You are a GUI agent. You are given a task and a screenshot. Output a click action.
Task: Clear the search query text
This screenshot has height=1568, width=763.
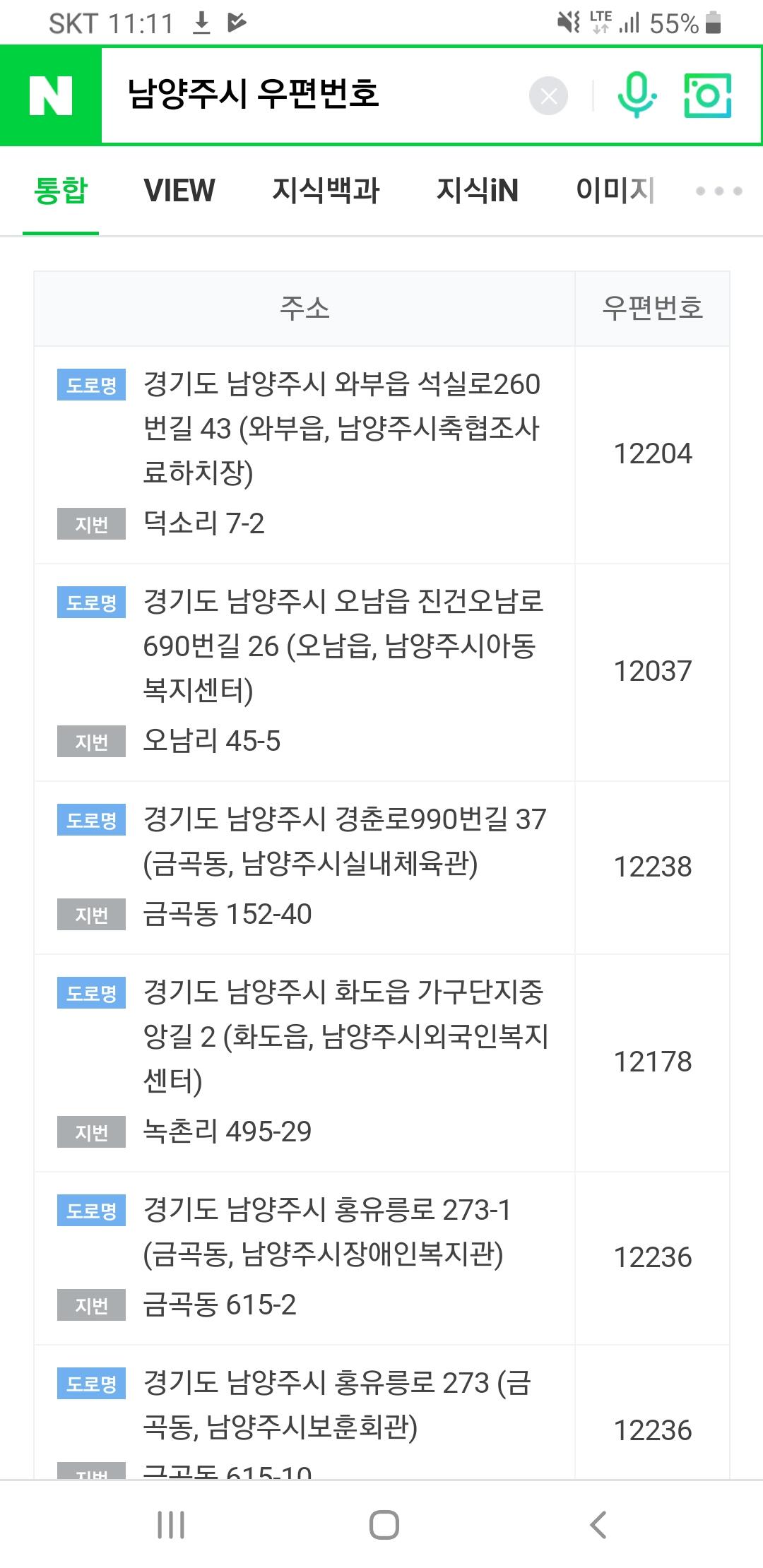click(548, 96)
